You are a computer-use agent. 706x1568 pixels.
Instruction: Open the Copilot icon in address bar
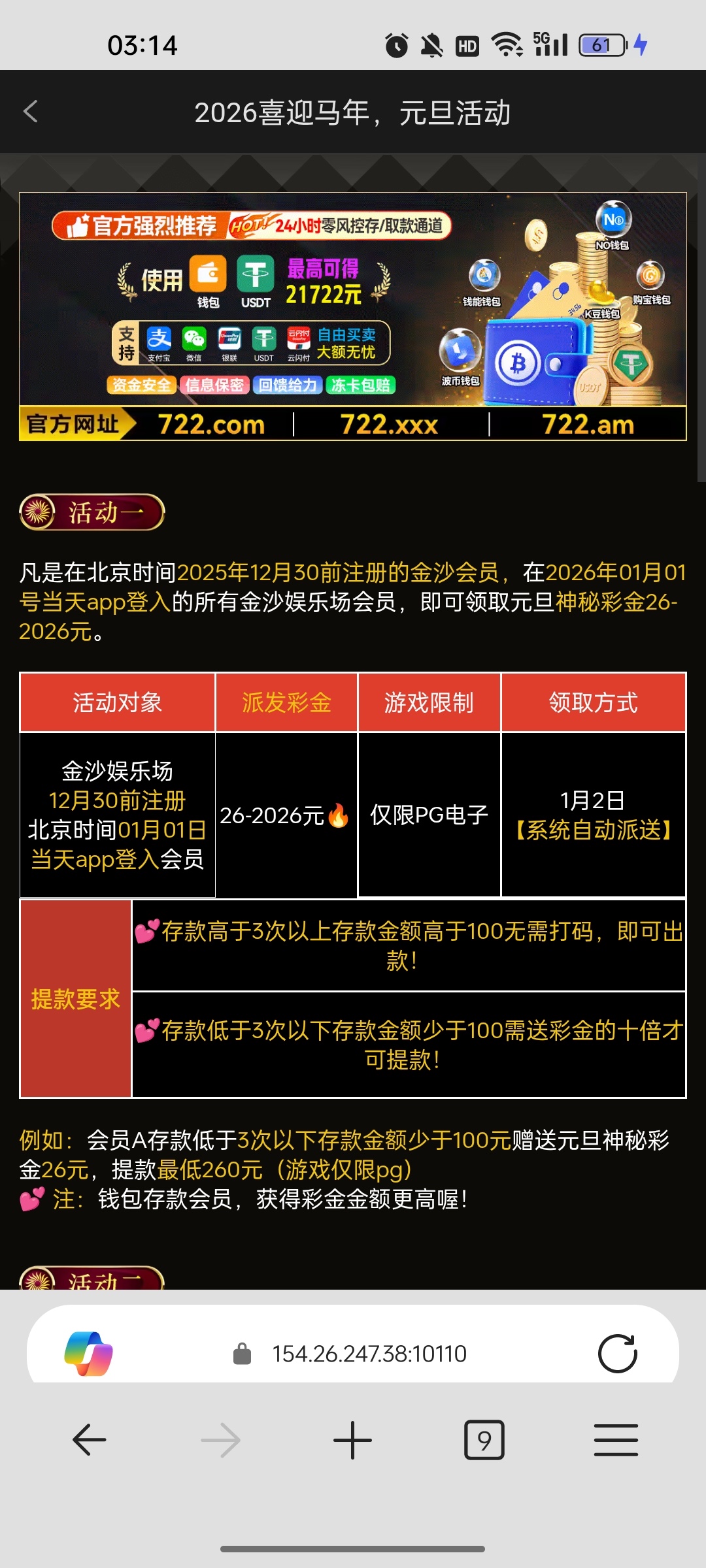pyautogui.click(x=88, y=1353)
